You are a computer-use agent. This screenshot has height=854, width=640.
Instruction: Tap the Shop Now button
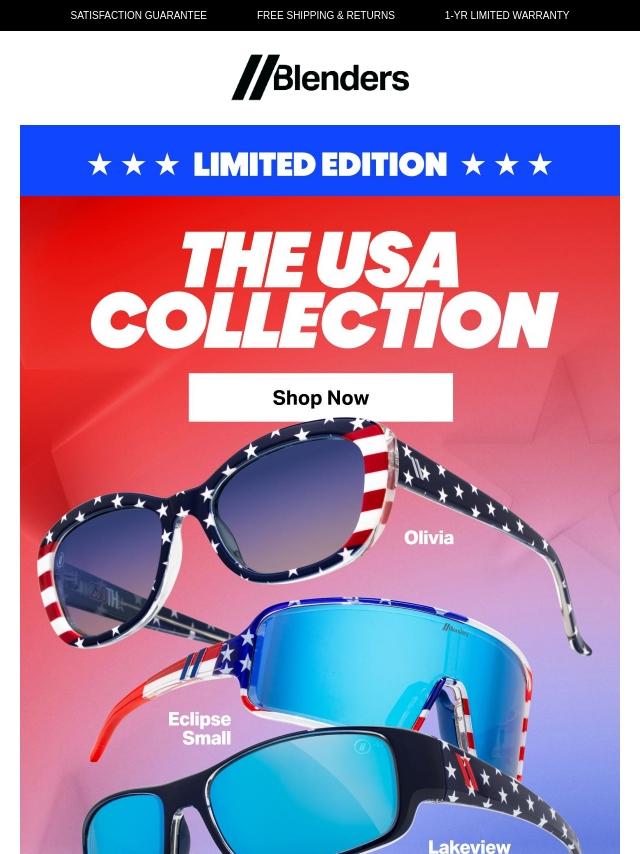pos(320,397)
